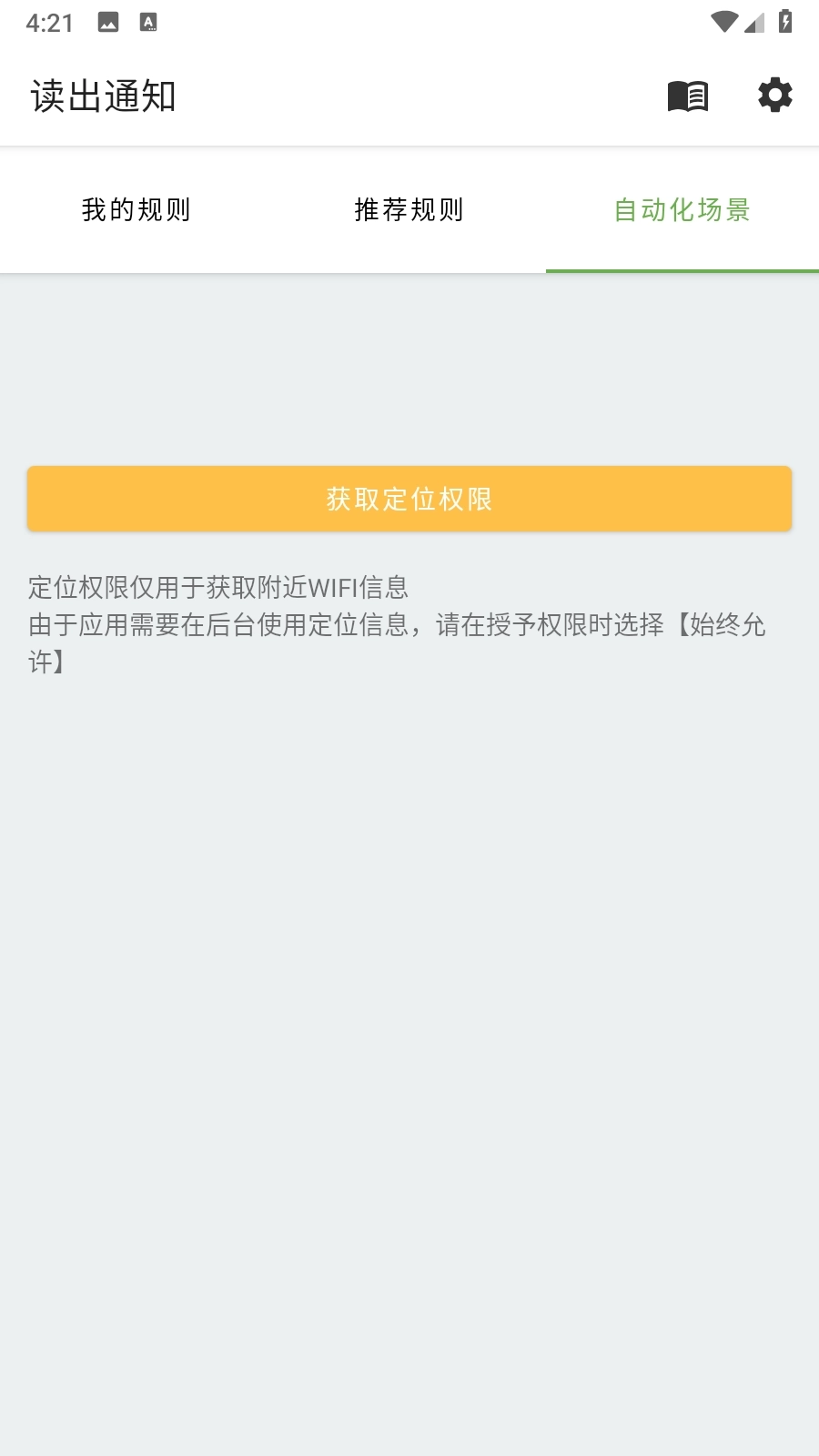The height and width of the screenshot is (1456, 819).
Task: Switch to the 推荐规则 tab
Action: click(409, 209)
